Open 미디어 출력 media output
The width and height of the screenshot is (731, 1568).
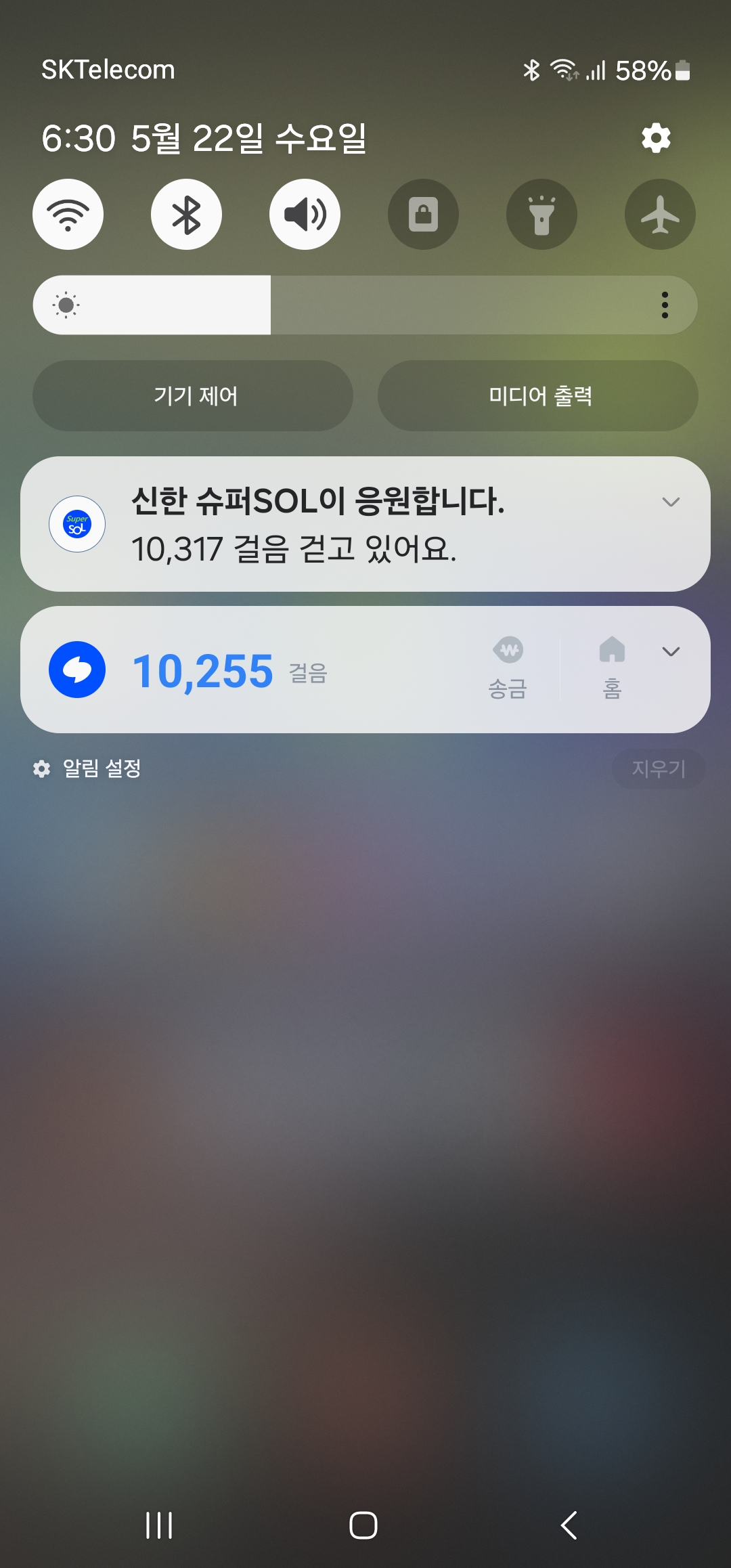538,395
